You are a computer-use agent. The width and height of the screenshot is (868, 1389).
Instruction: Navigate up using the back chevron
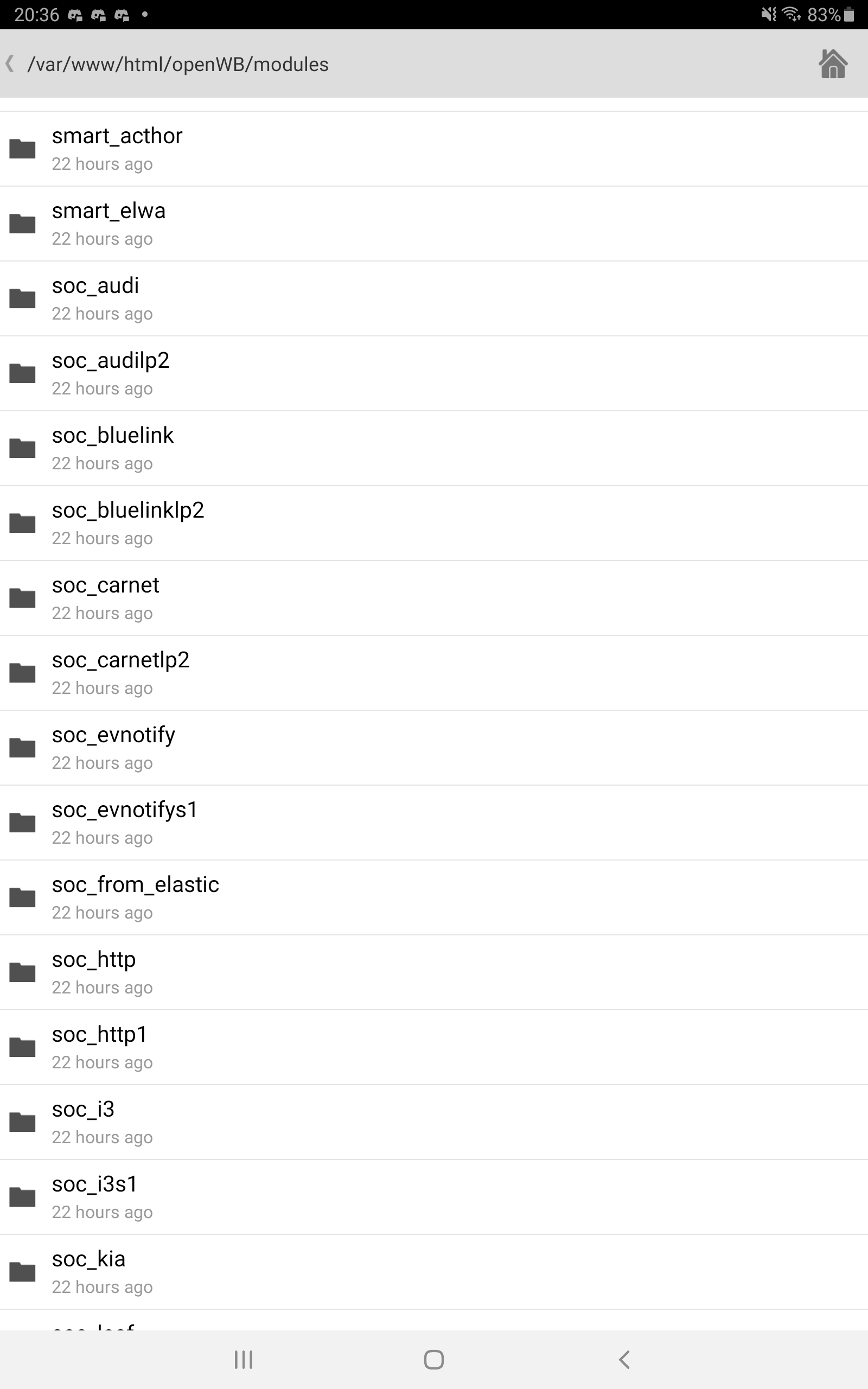coord(10,63)
